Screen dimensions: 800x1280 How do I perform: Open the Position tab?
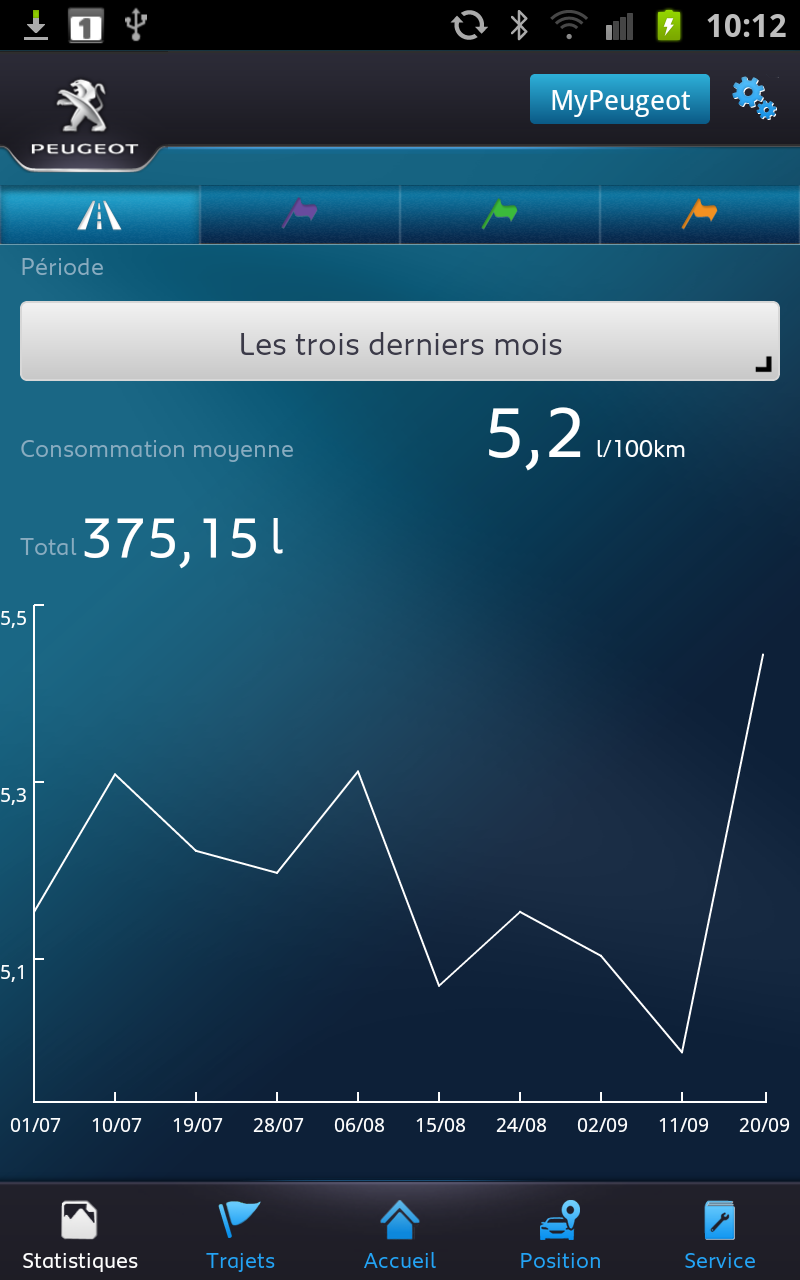point(560,1234)
